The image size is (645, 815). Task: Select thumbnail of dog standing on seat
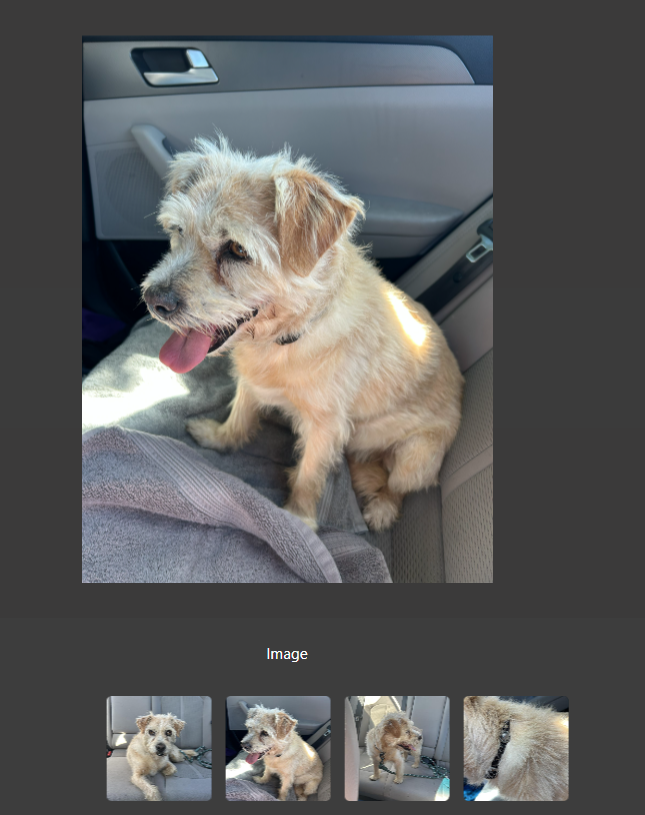click(x=397, y=748)
